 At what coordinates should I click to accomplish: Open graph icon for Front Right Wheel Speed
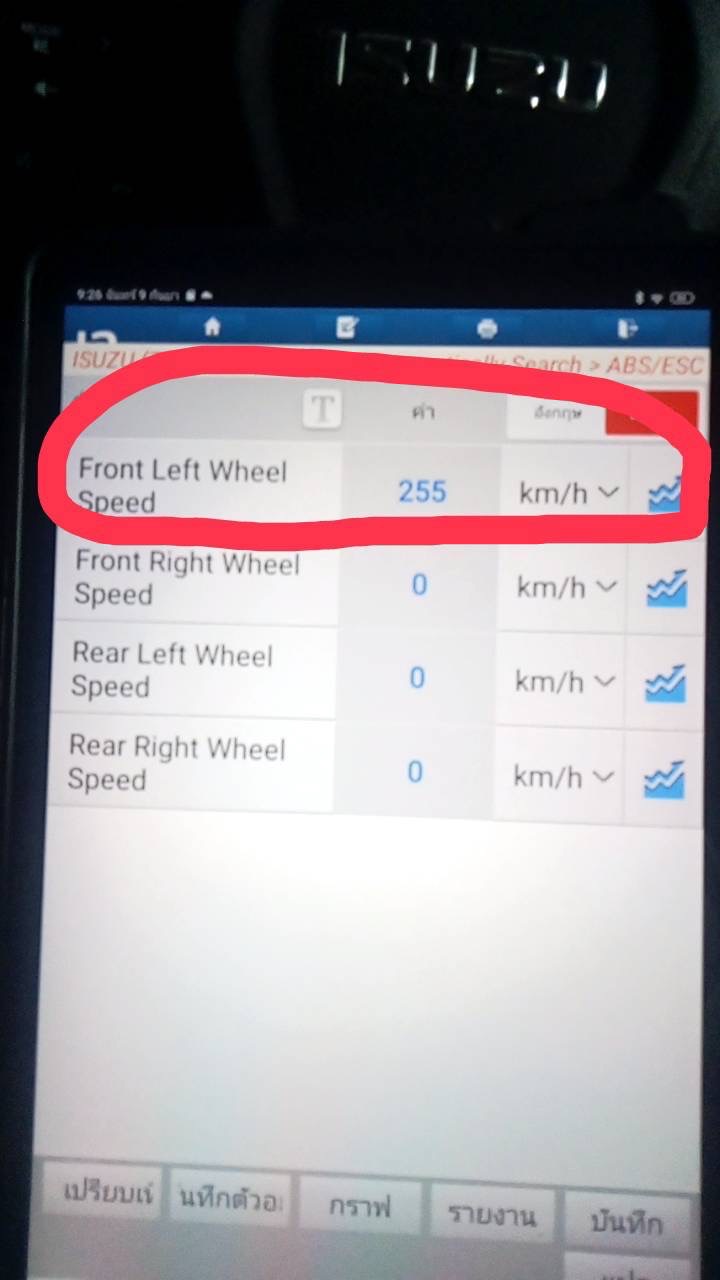666,590
